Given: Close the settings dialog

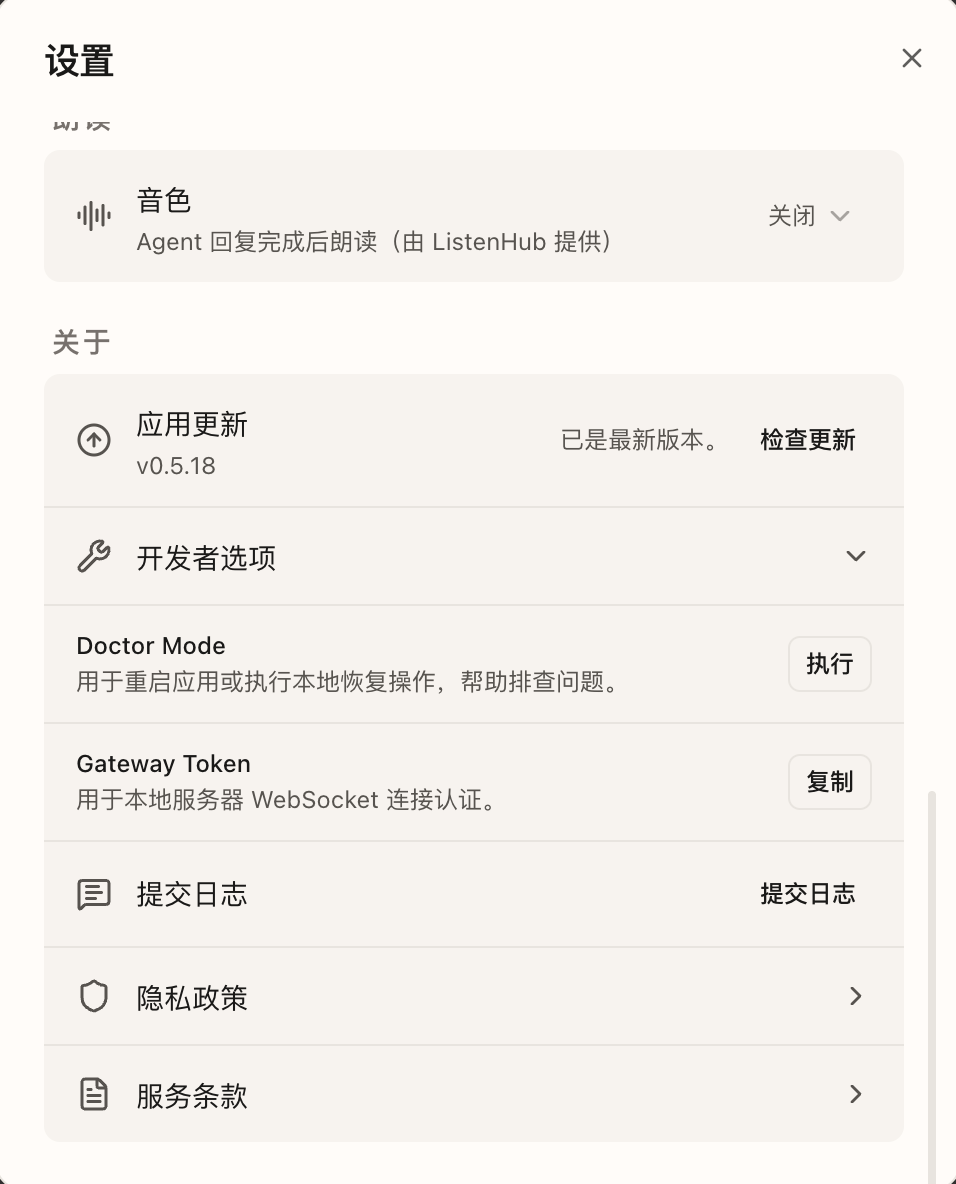Looking at the screenshot, I should 911,59.
